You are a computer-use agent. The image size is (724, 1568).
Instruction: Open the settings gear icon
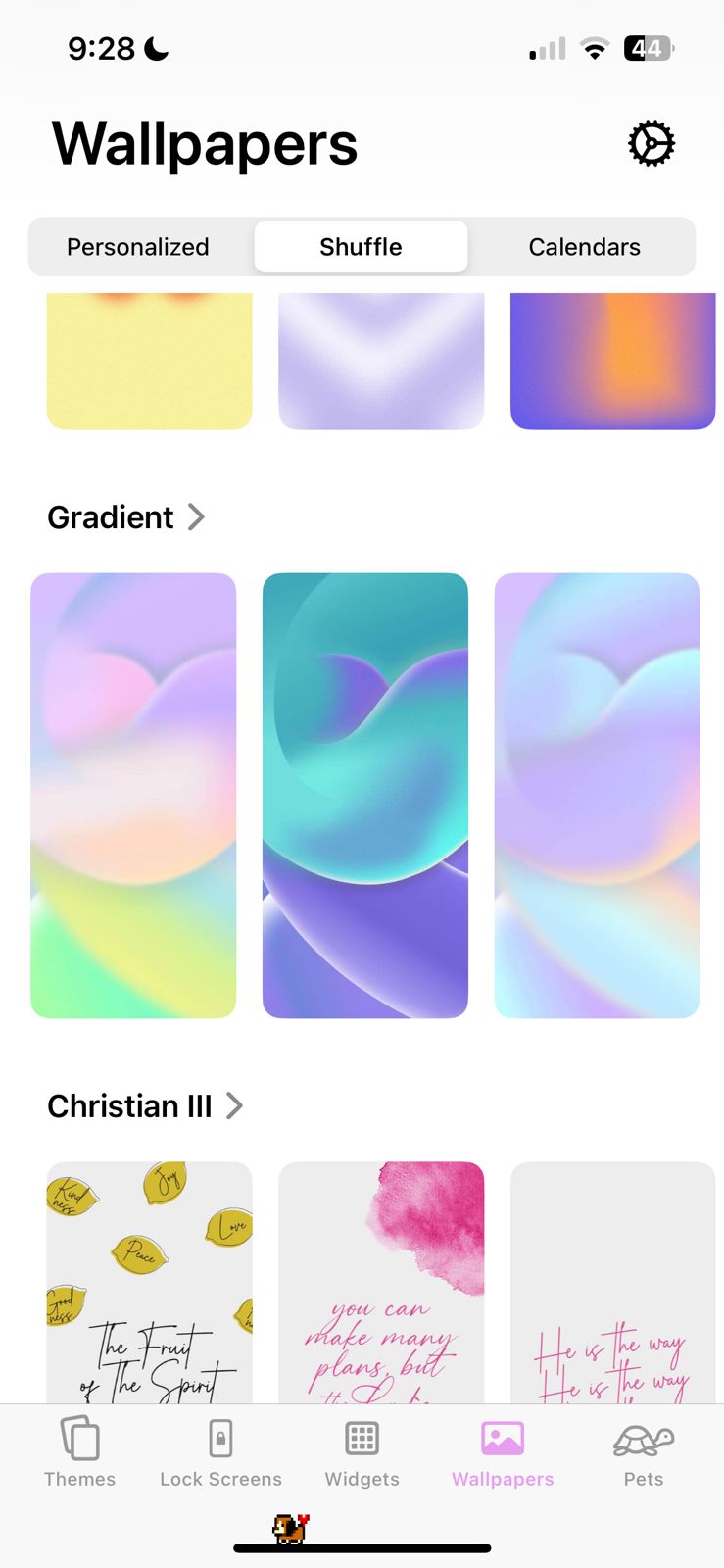651,144
